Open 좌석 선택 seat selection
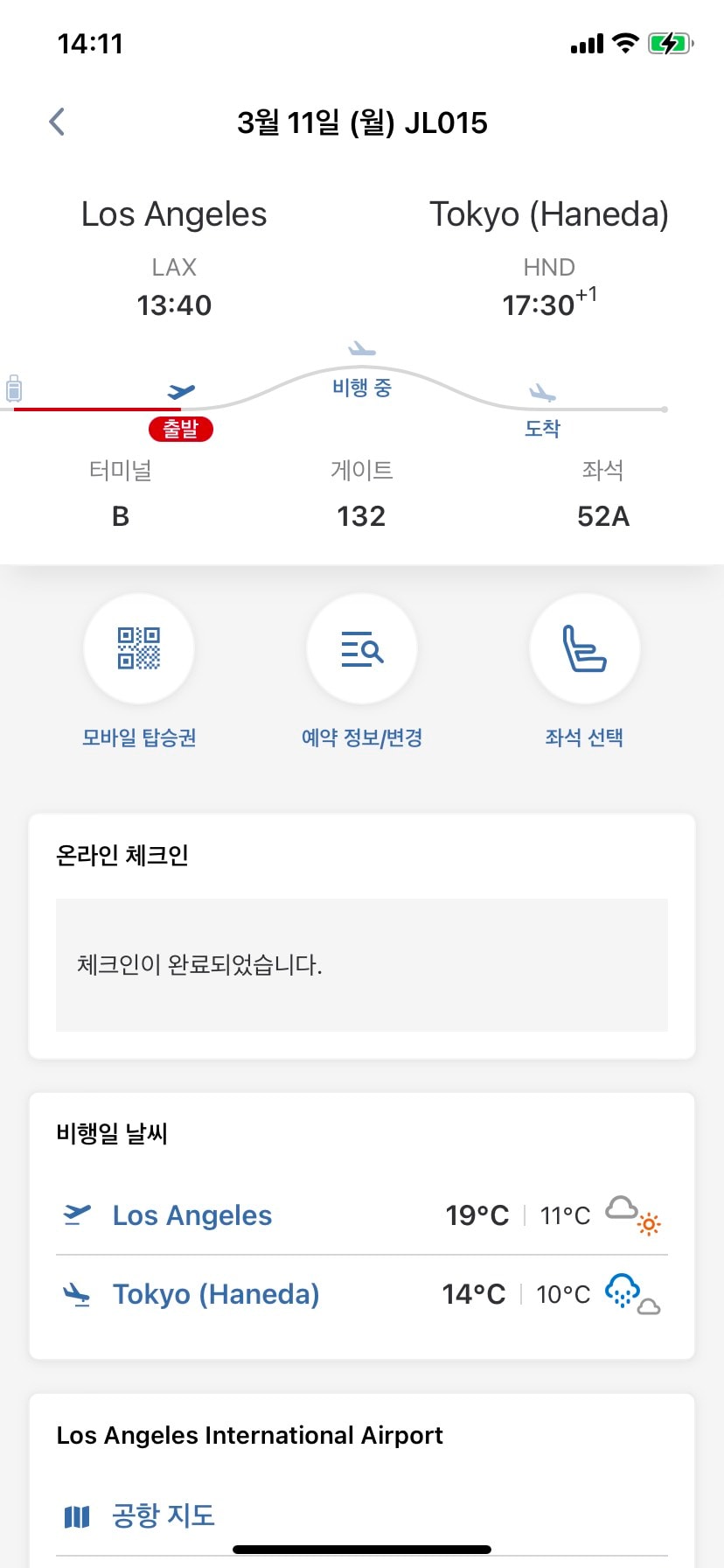The height and width of the screenshot is (1568, 724). [x=584, y=649]
